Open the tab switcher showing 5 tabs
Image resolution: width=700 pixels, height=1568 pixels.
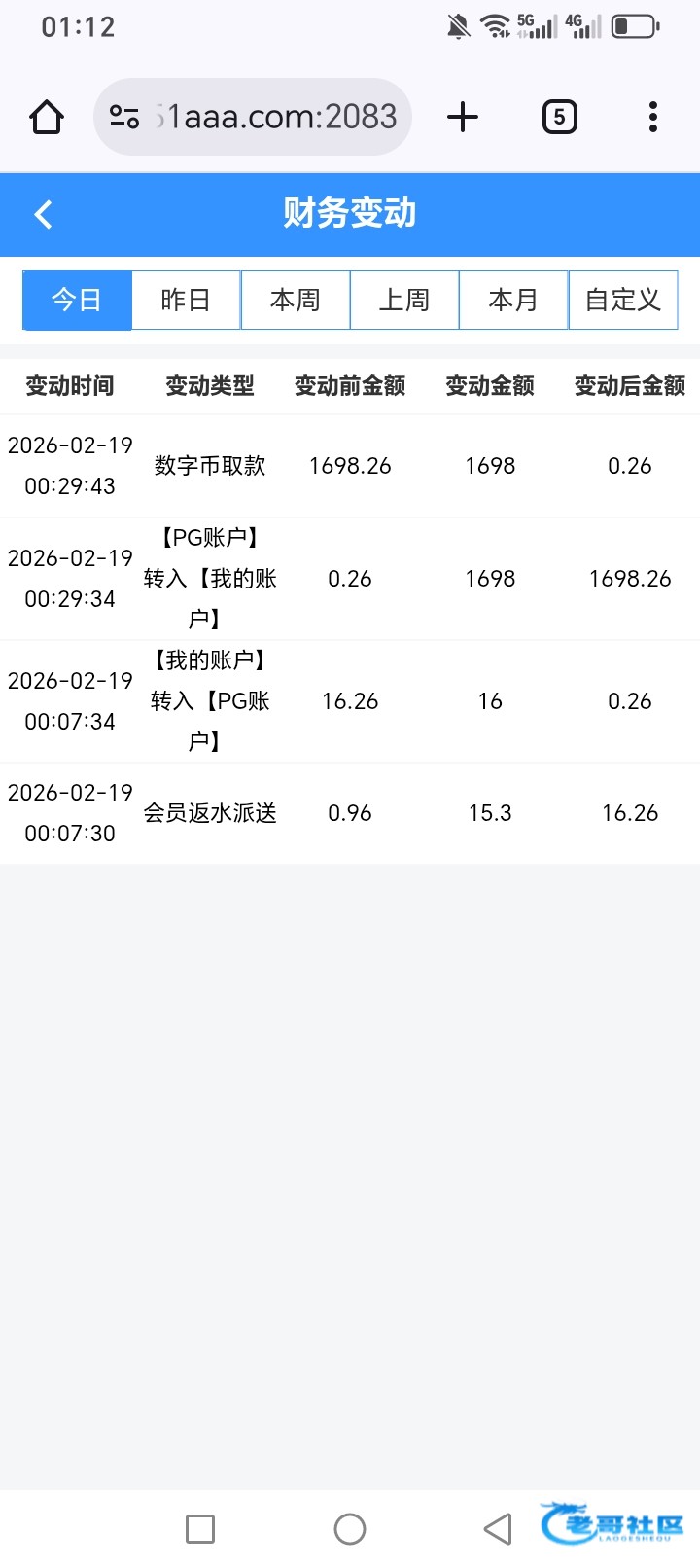[559, 118]
